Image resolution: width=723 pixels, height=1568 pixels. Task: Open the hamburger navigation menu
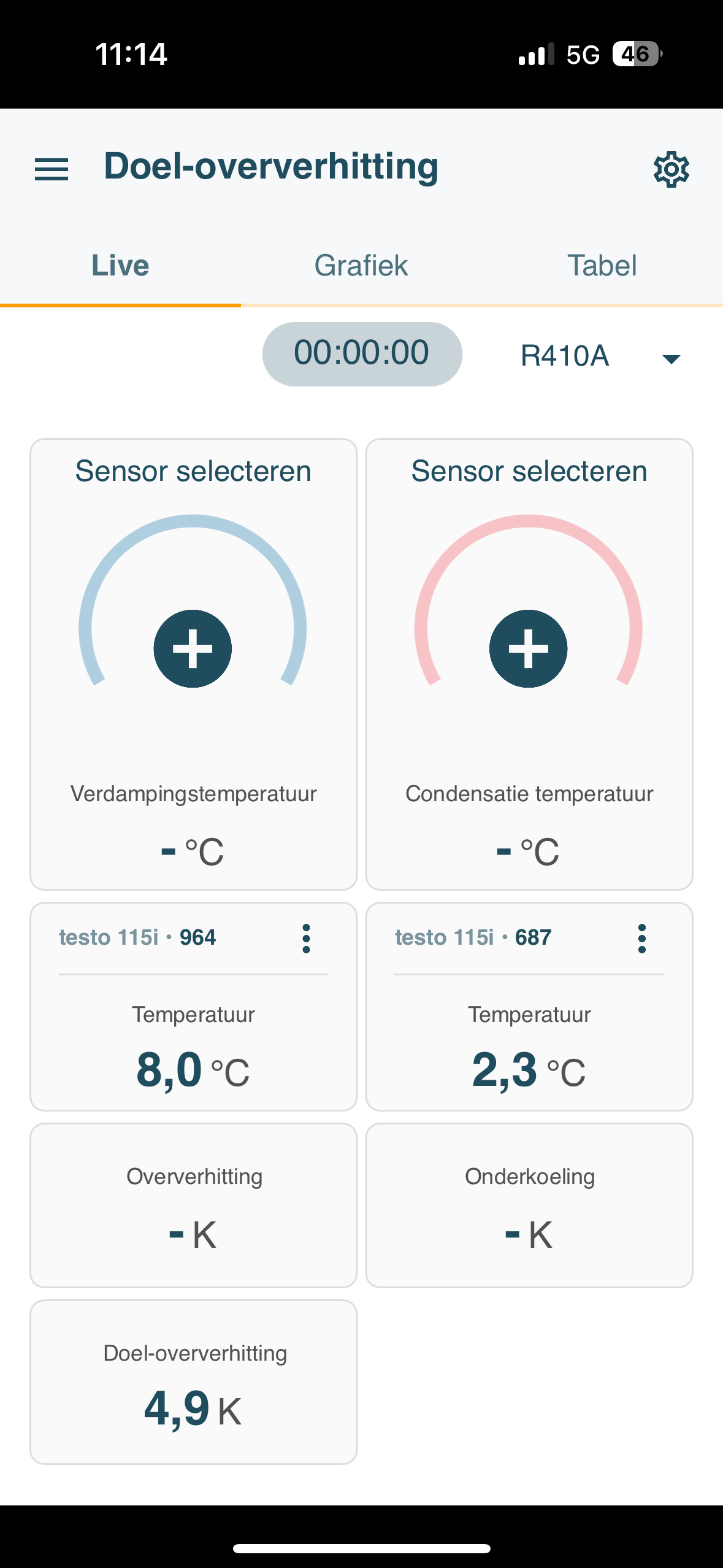click(x=52, y=169)
